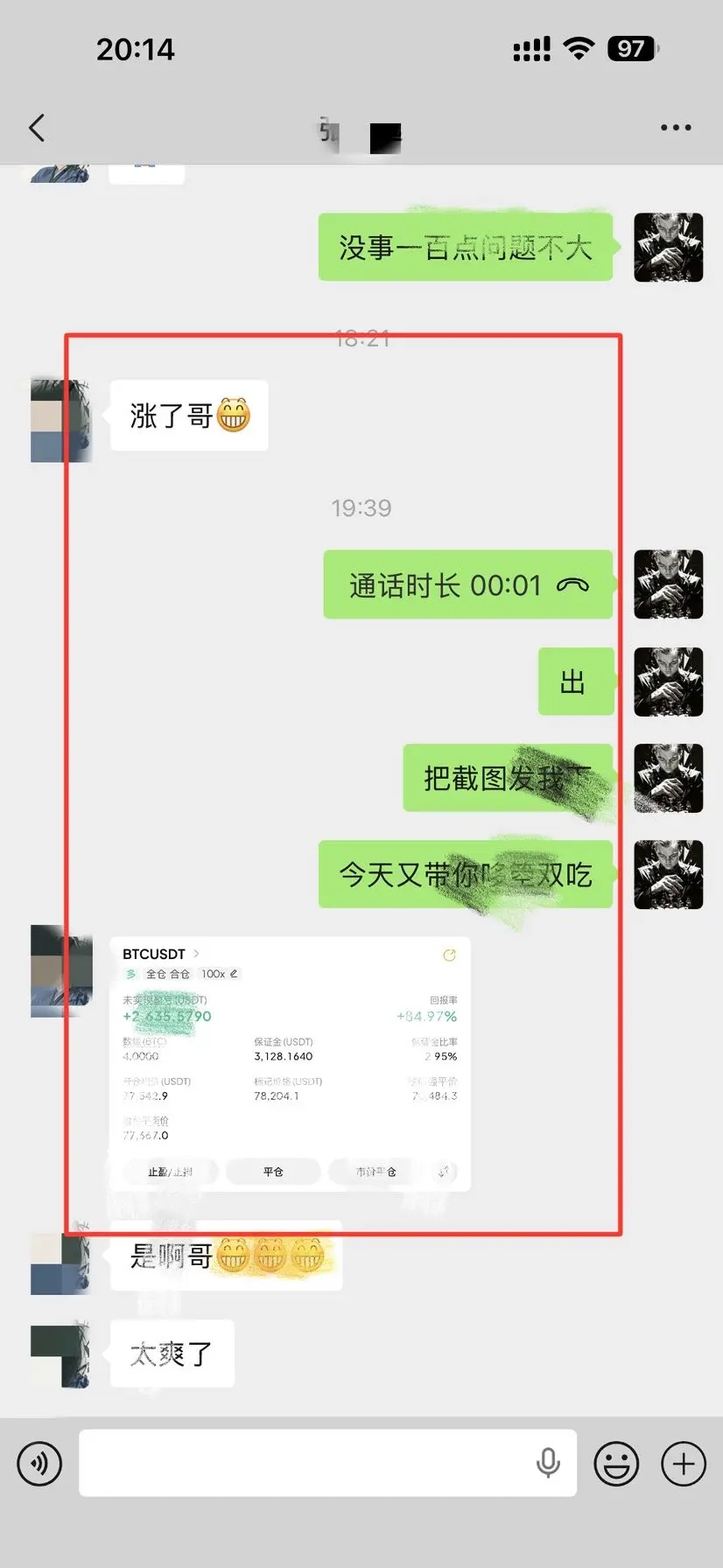Tap the sender's avatar beside 涨了哥 message

pos(61,417)
